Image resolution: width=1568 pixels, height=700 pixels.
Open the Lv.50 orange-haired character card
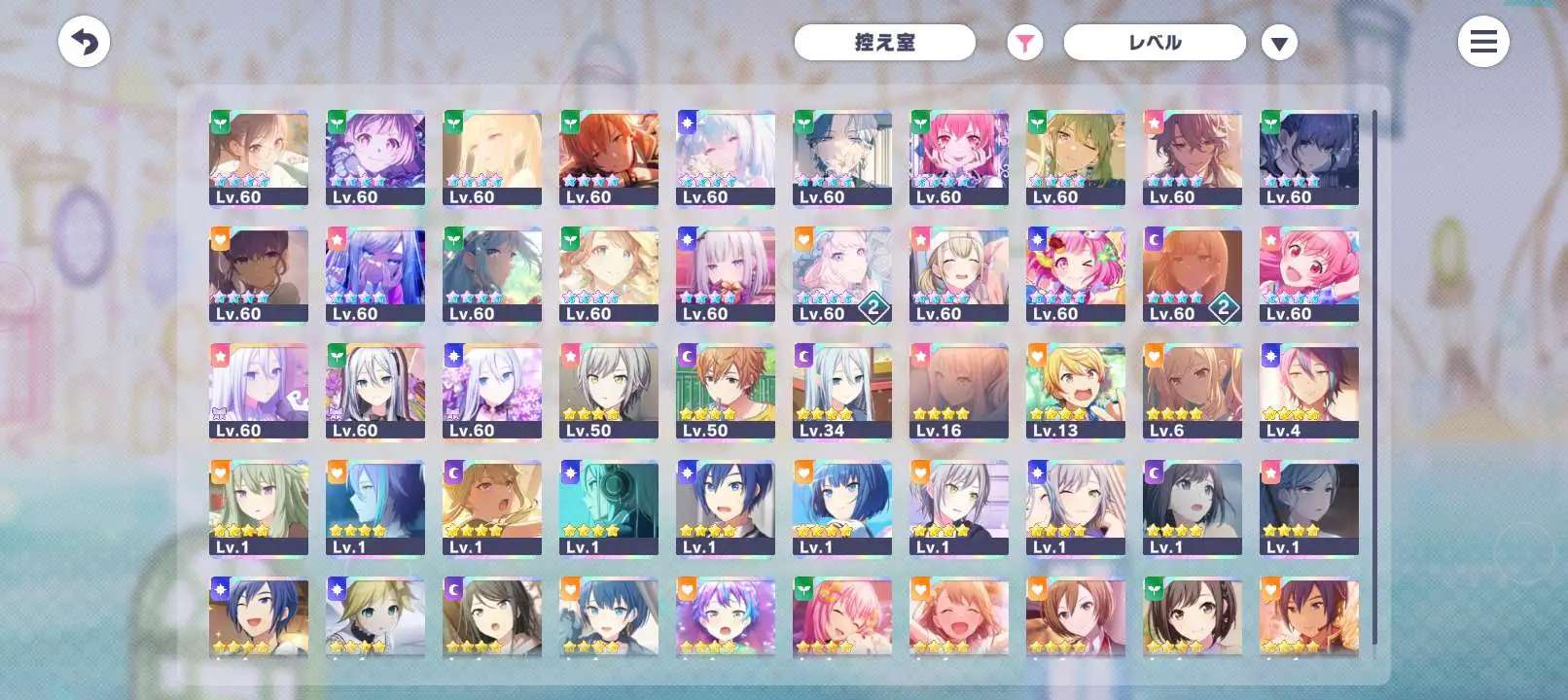coord(725,391)
